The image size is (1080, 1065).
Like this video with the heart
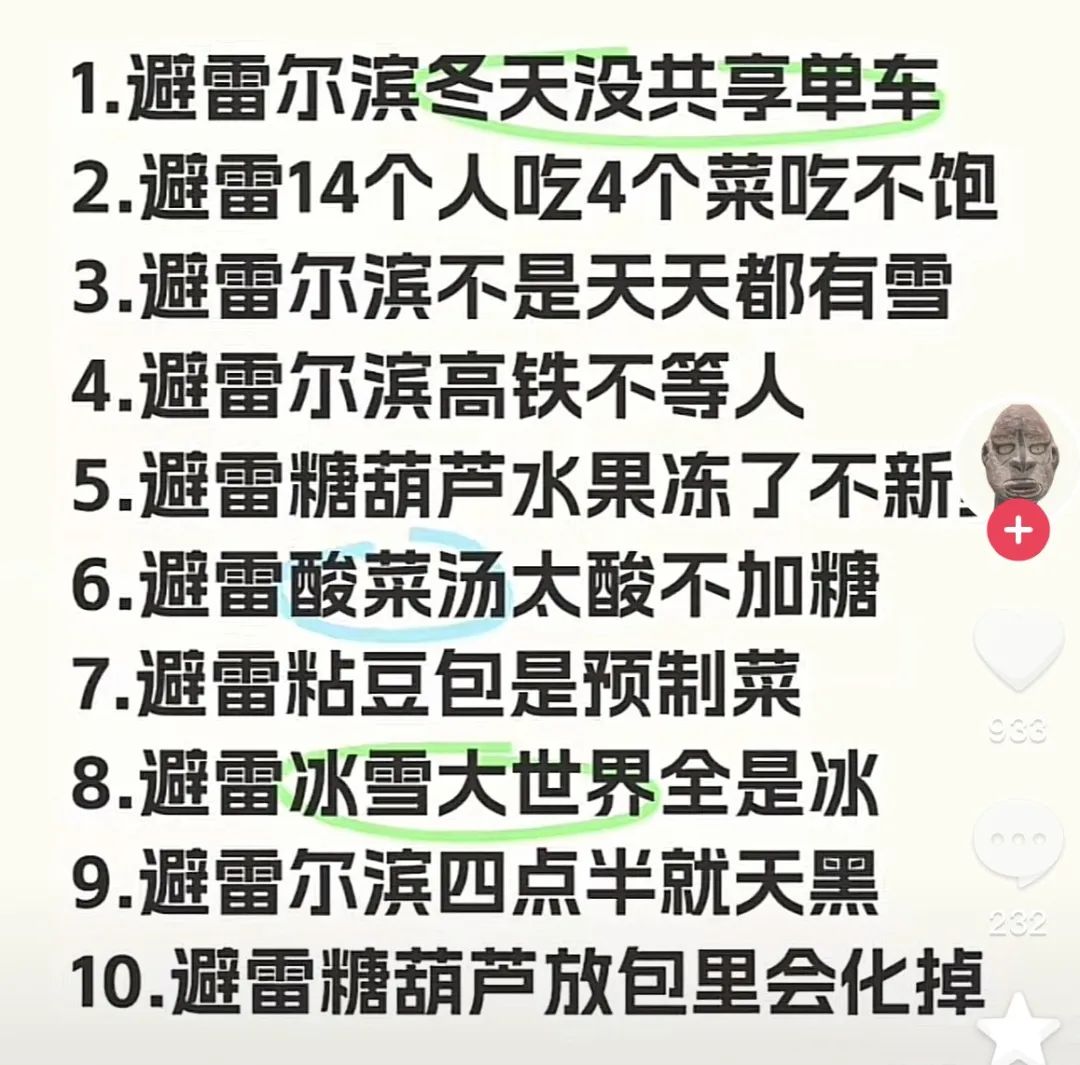pyautogui.click(x=1019, y=651)
